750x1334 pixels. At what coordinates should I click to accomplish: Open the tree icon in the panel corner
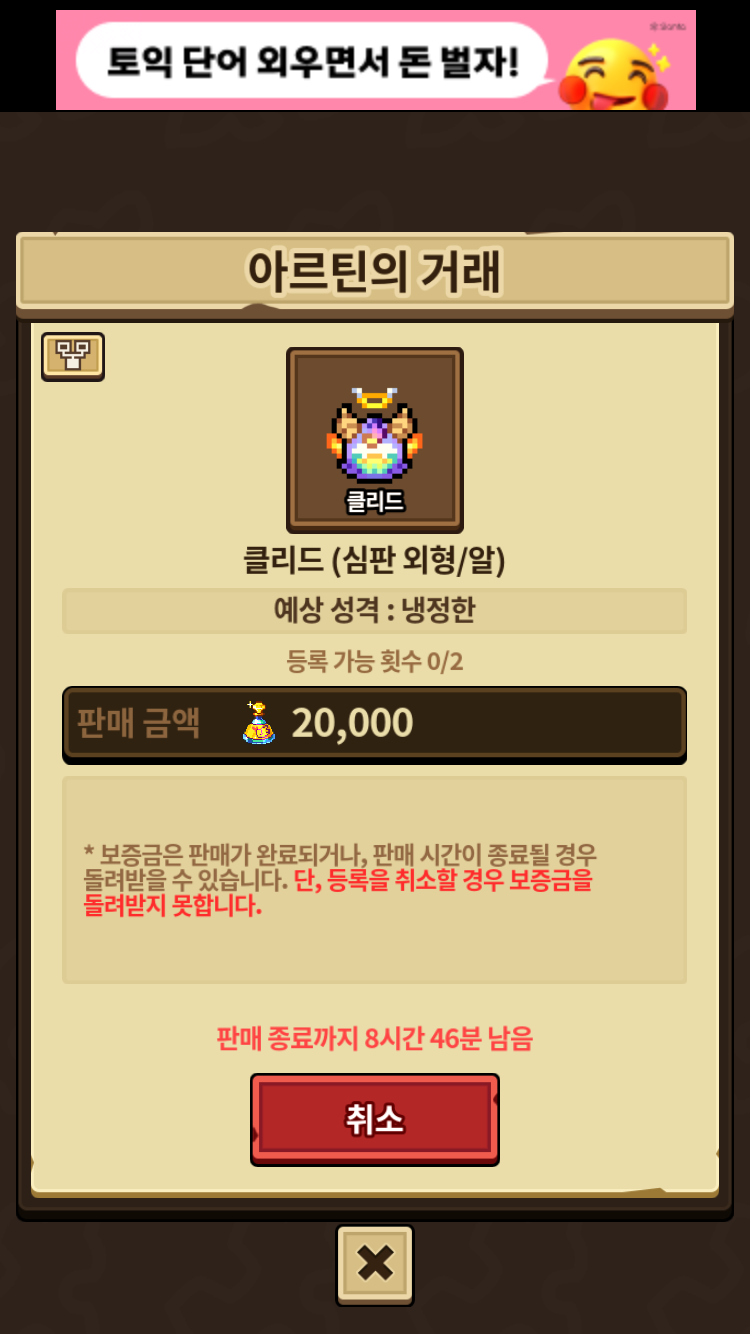coord(73,355)
